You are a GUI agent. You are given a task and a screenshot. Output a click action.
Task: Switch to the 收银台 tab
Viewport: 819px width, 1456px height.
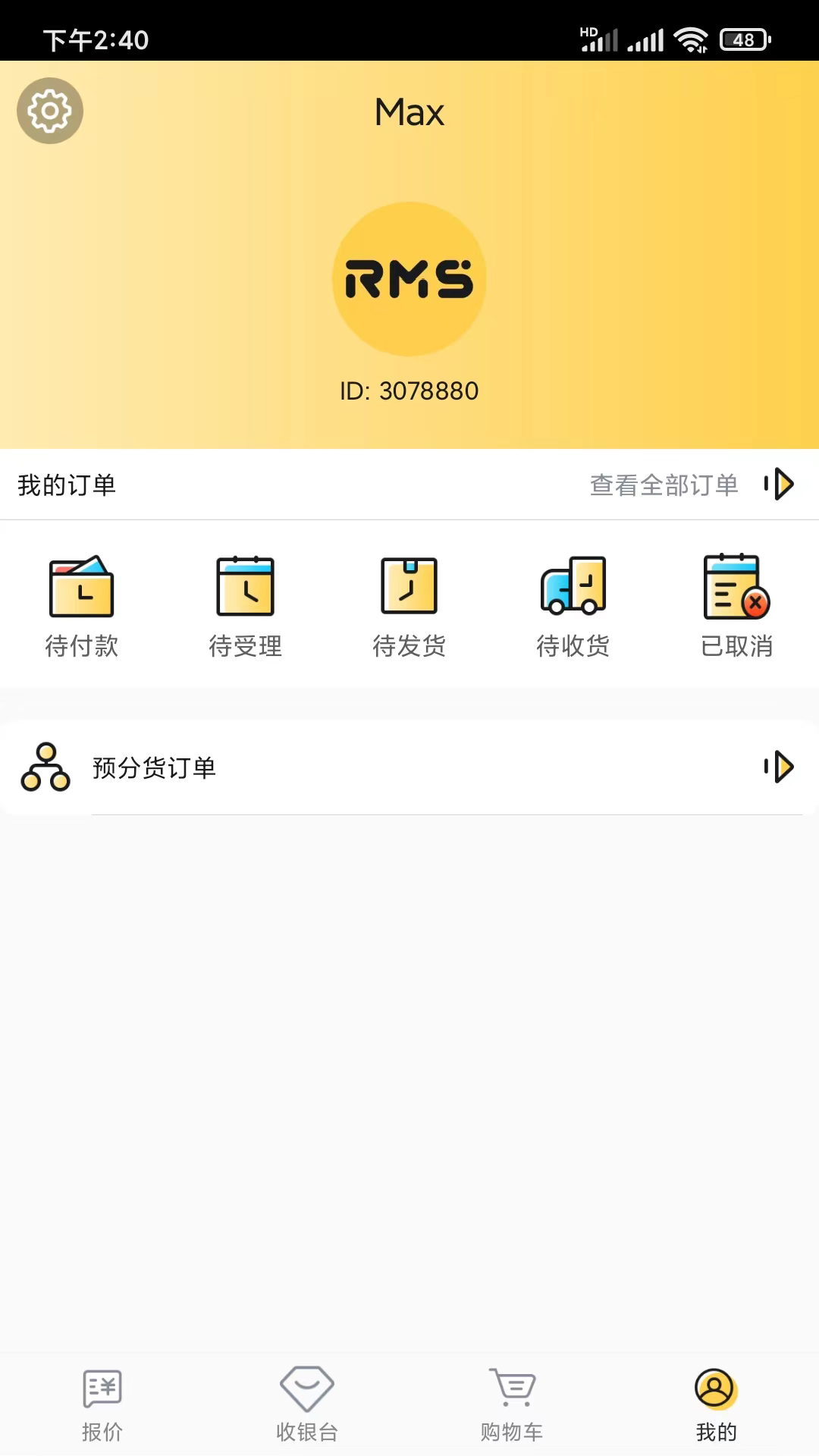[x=307, y=1406]
